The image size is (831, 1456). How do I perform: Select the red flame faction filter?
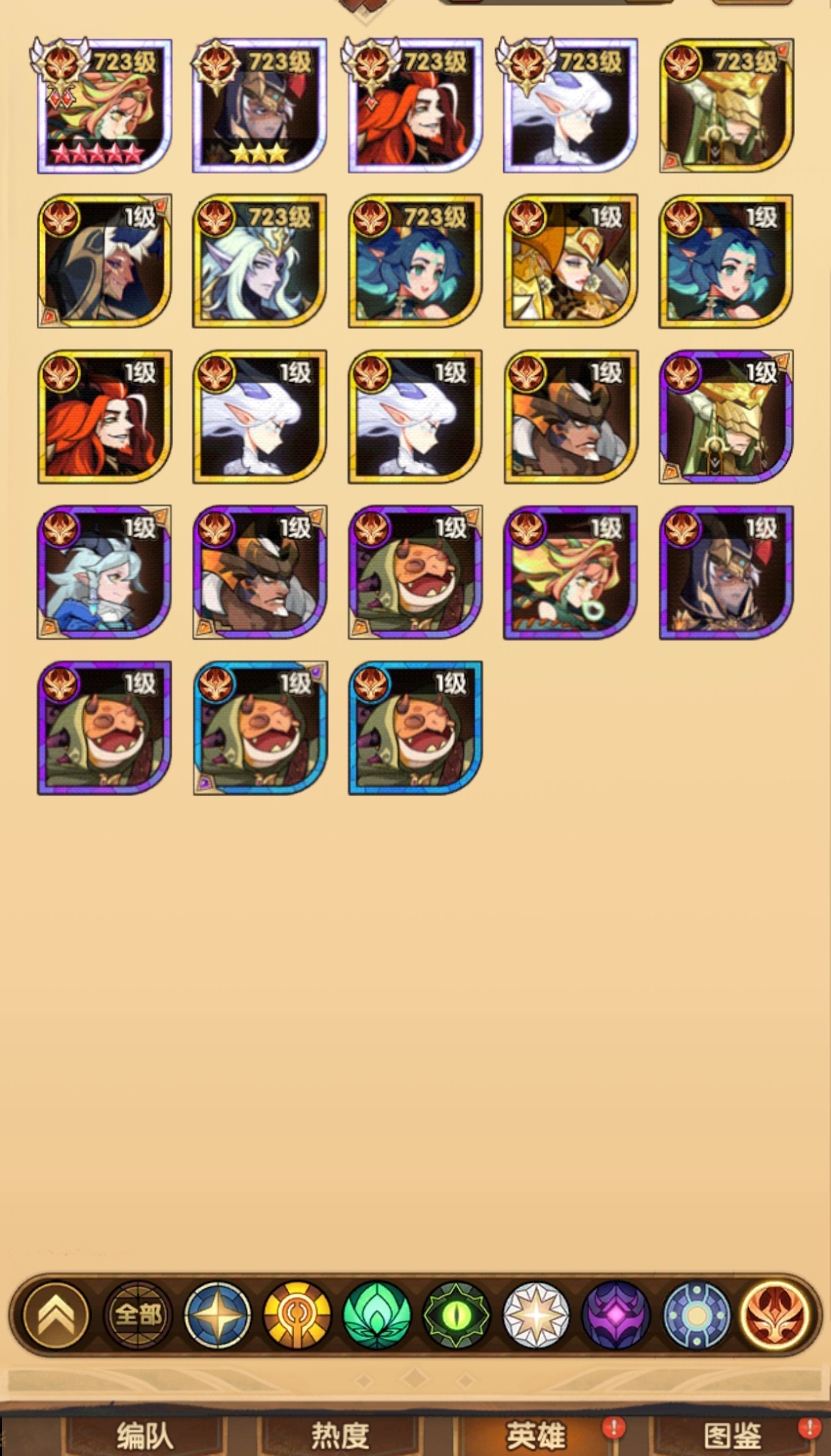[x=775, y=1315]
